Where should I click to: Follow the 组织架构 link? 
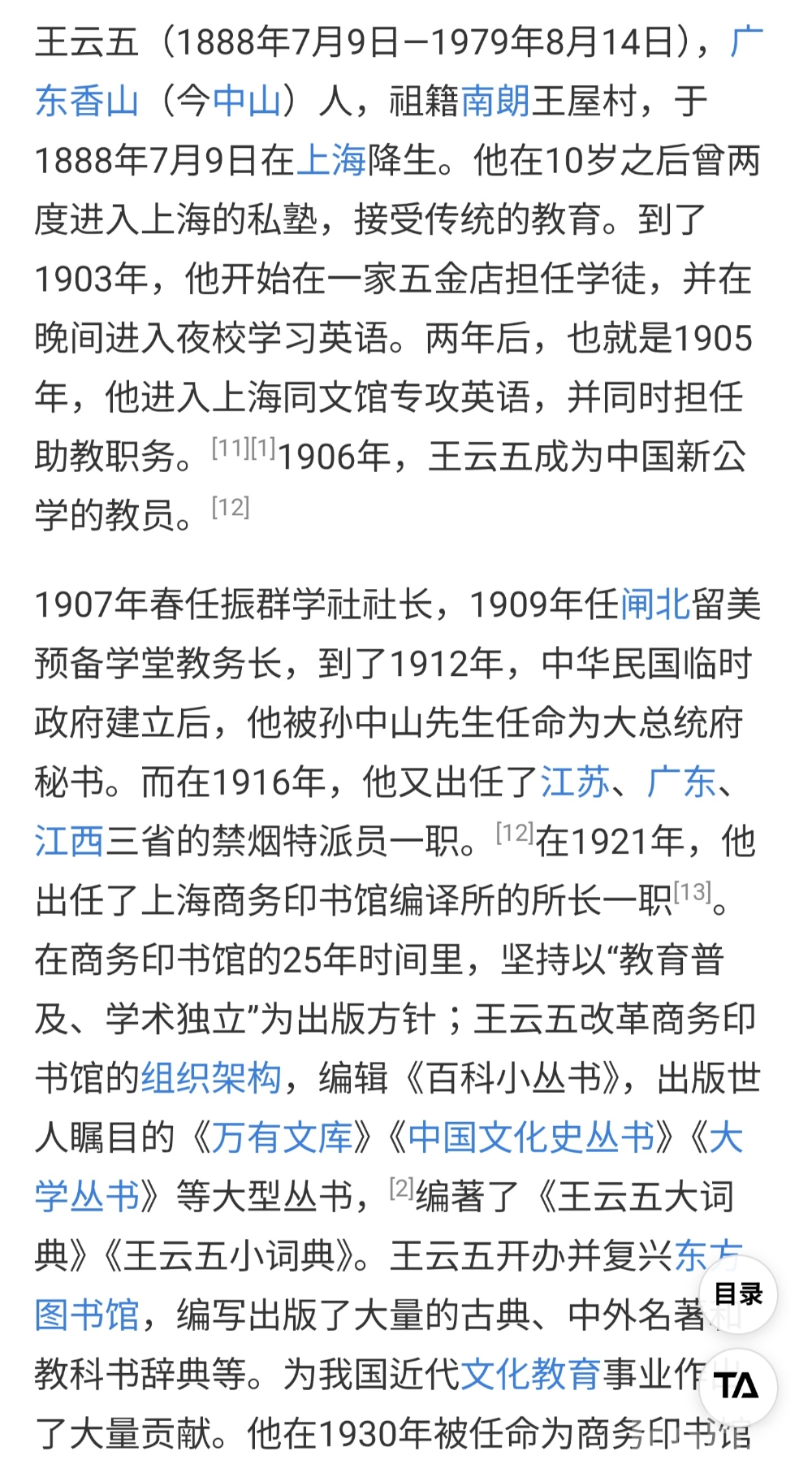(x=211, y=1079)
